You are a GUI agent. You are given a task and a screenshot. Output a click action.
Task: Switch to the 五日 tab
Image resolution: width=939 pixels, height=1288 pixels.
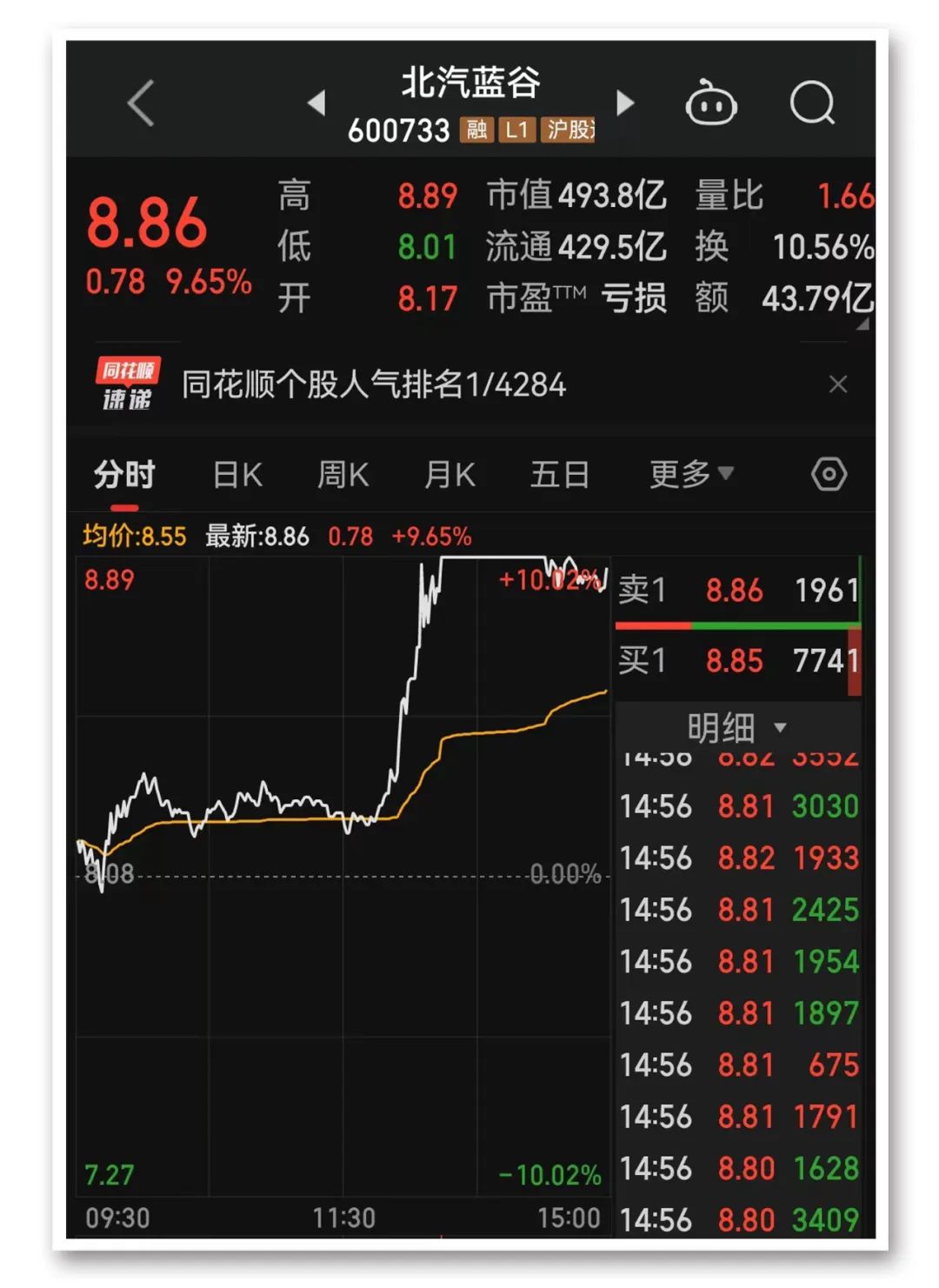[x=559, y=475]
